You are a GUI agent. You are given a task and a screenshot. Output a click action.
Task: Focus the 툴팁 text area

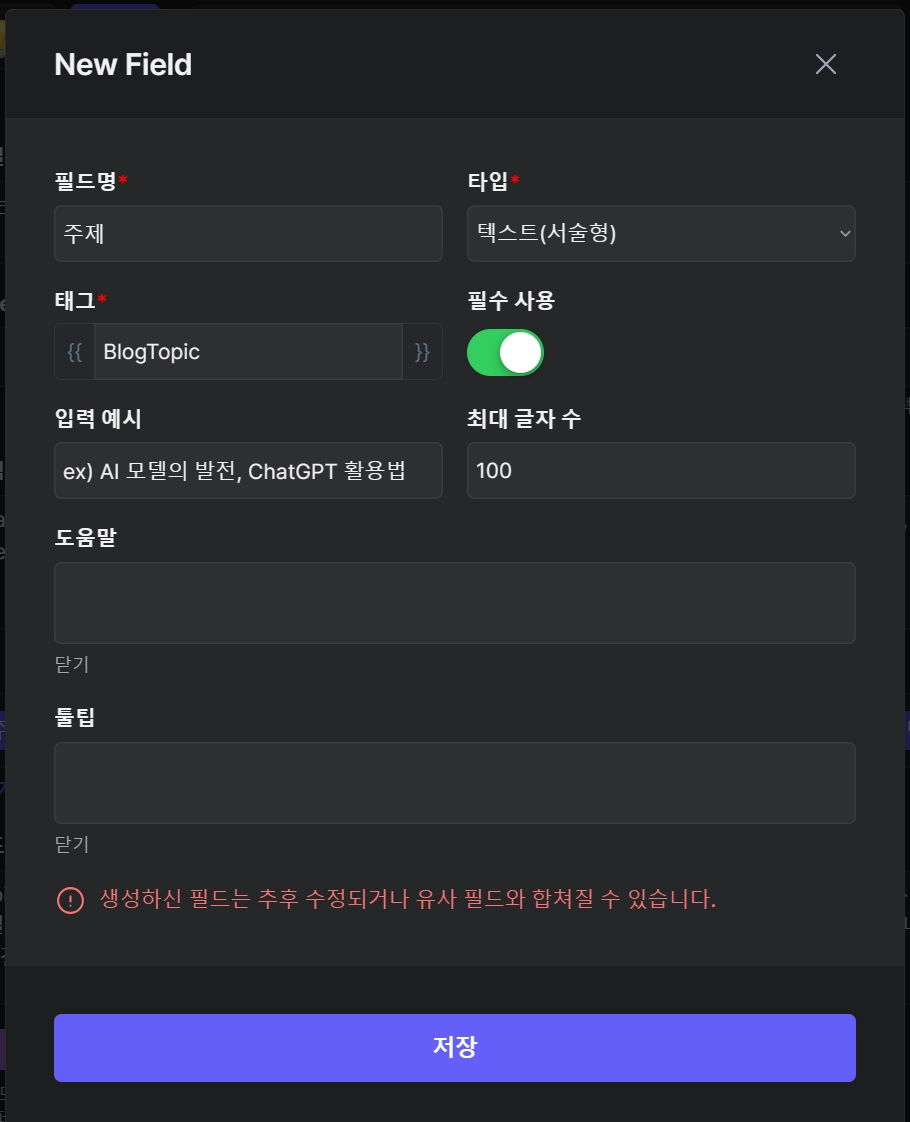coord(455,783)
